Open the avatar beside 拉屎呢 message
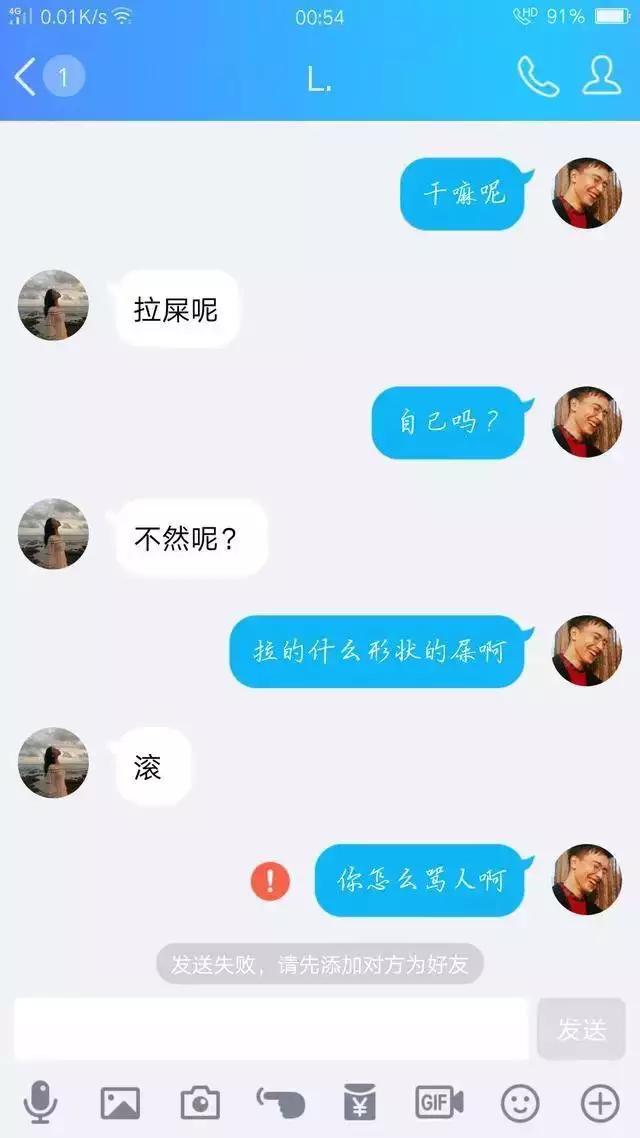 point(53,305)
